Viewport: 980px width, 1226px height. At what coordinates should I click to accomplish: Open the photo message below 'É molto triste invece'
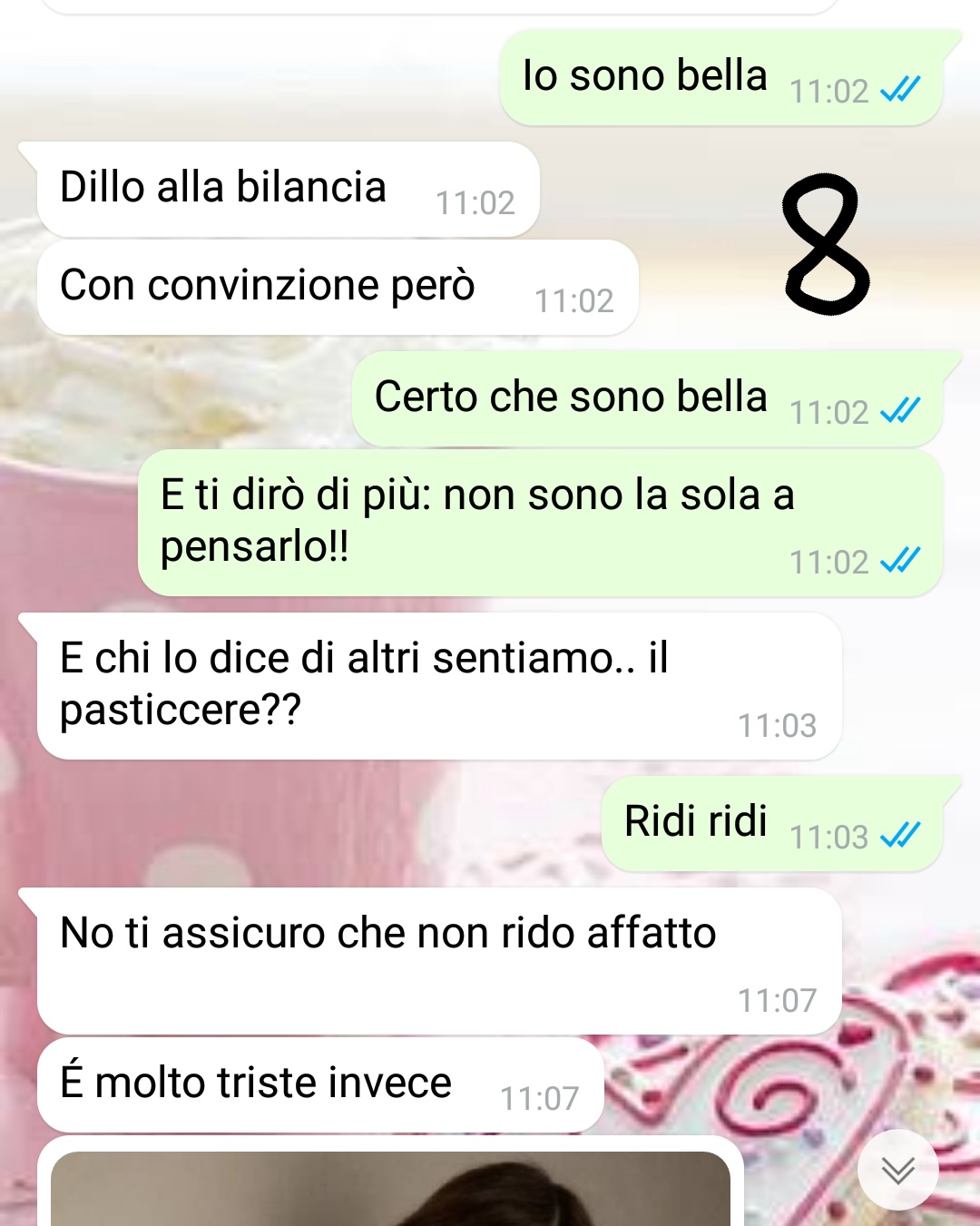pos(390,1189)
